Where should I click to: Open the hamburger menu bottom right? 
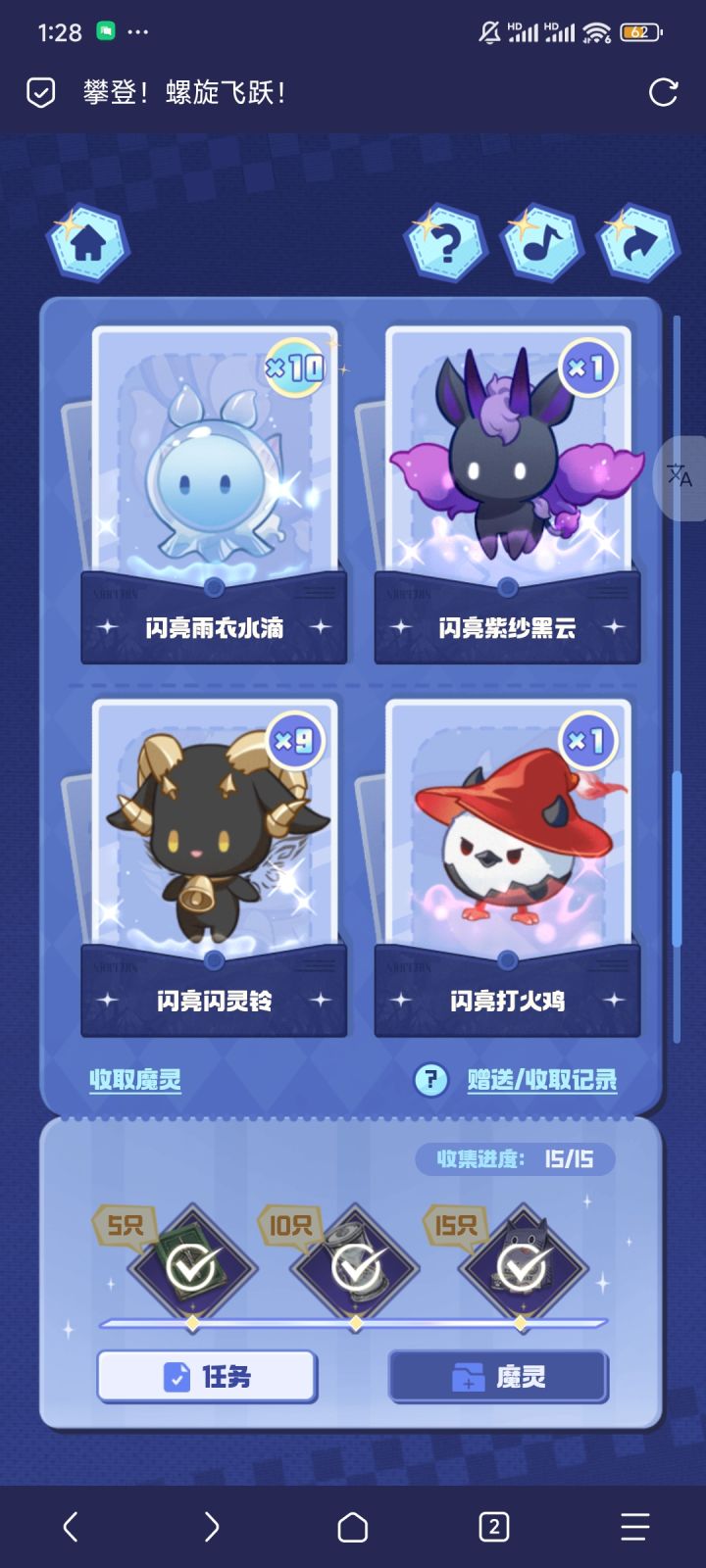634,1527
